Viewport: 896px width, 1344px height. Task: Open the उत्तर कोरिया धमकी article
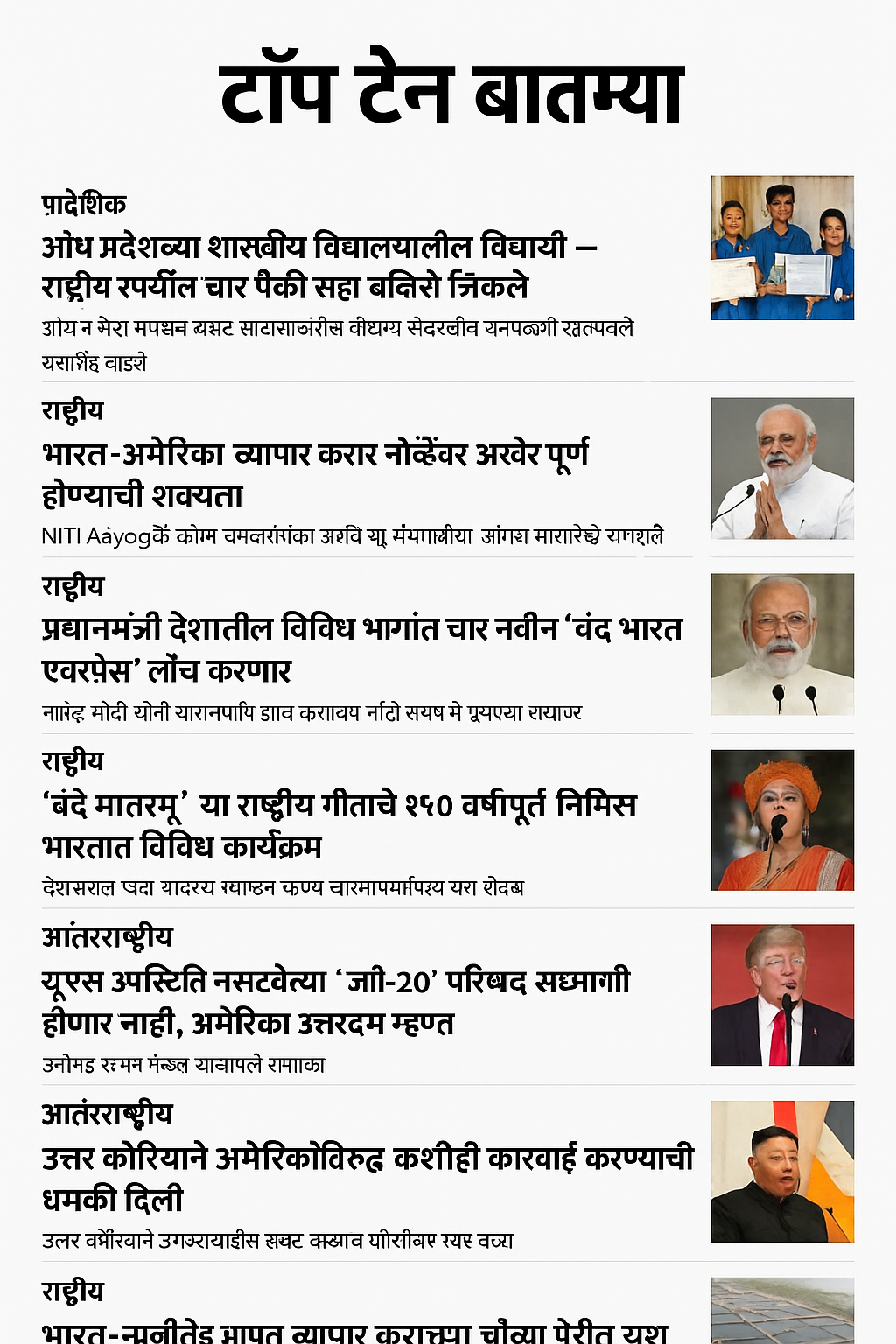click(367, 1178)
